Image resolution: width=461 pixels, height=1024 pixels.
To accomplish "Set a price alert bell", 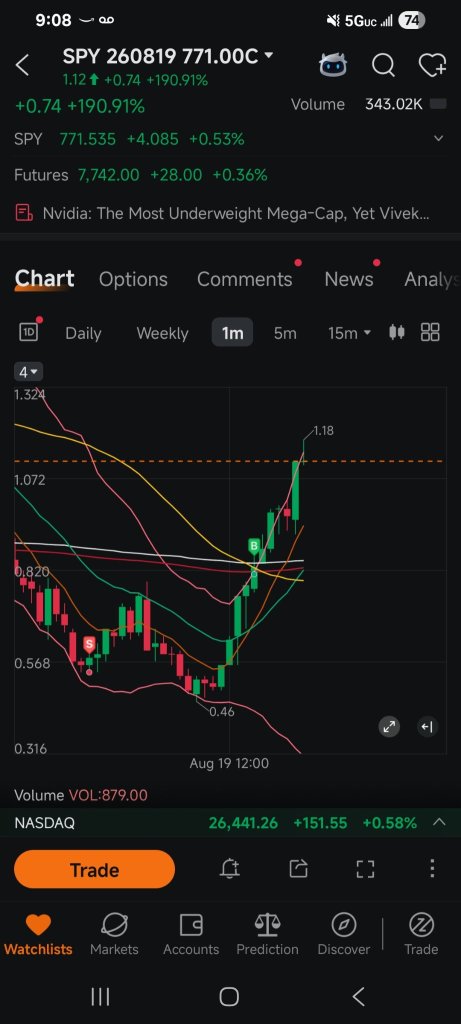I will pyautogui.click(x=230, y=869).
